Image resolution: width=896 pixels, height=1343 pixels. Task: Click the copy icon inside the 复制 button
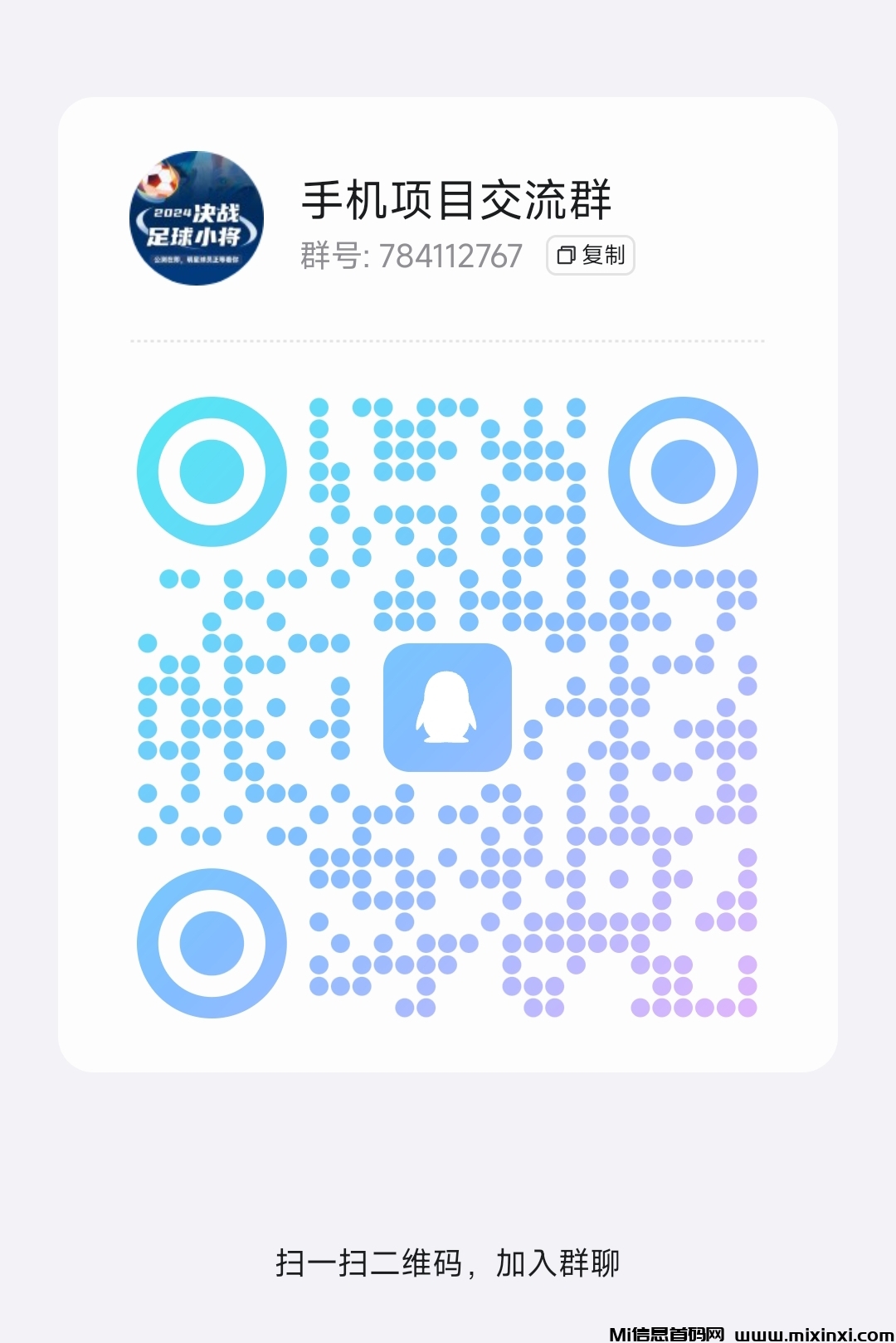(x=567, y=256)
